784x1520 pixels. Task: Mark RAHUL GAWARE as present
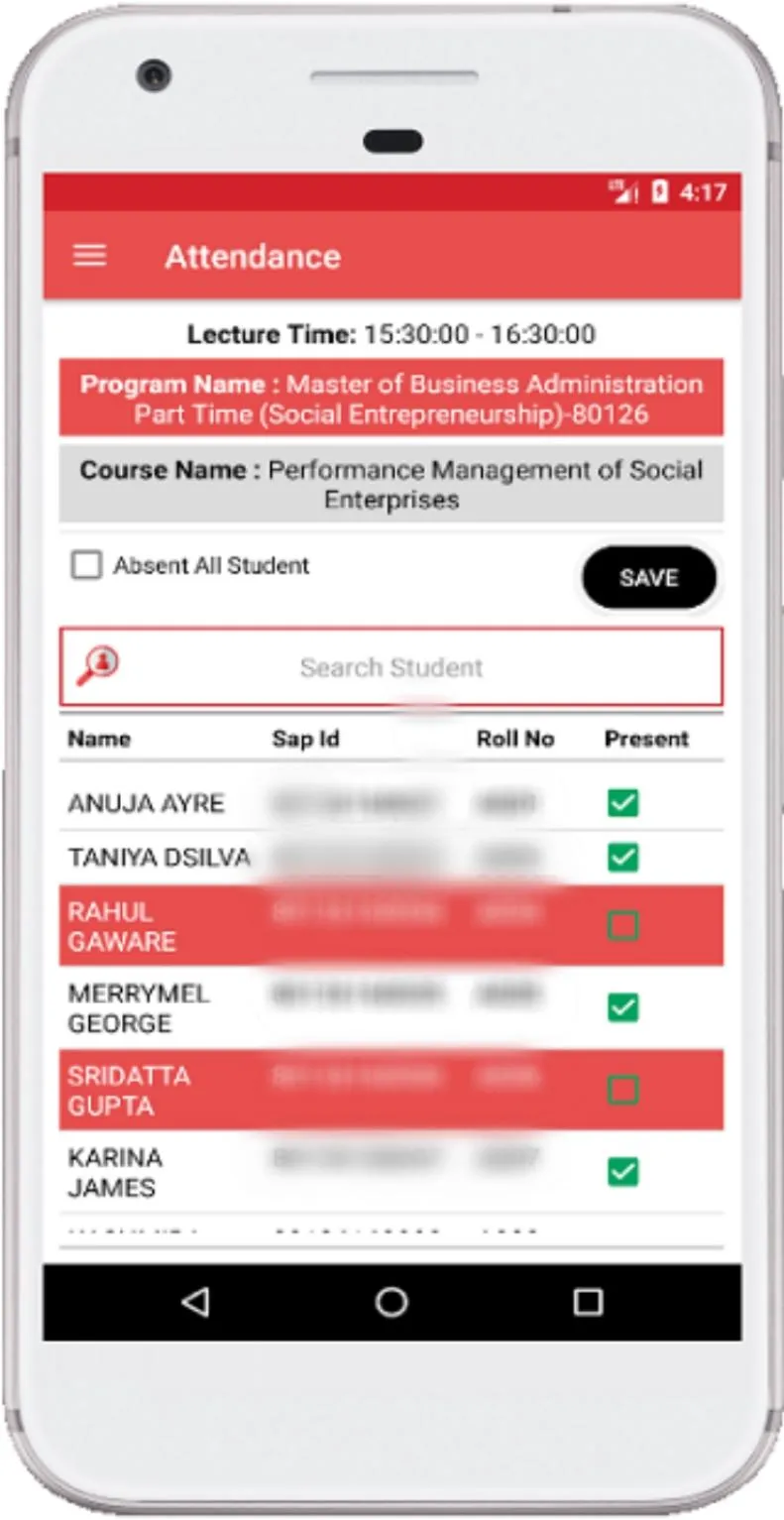coord(622,925)
